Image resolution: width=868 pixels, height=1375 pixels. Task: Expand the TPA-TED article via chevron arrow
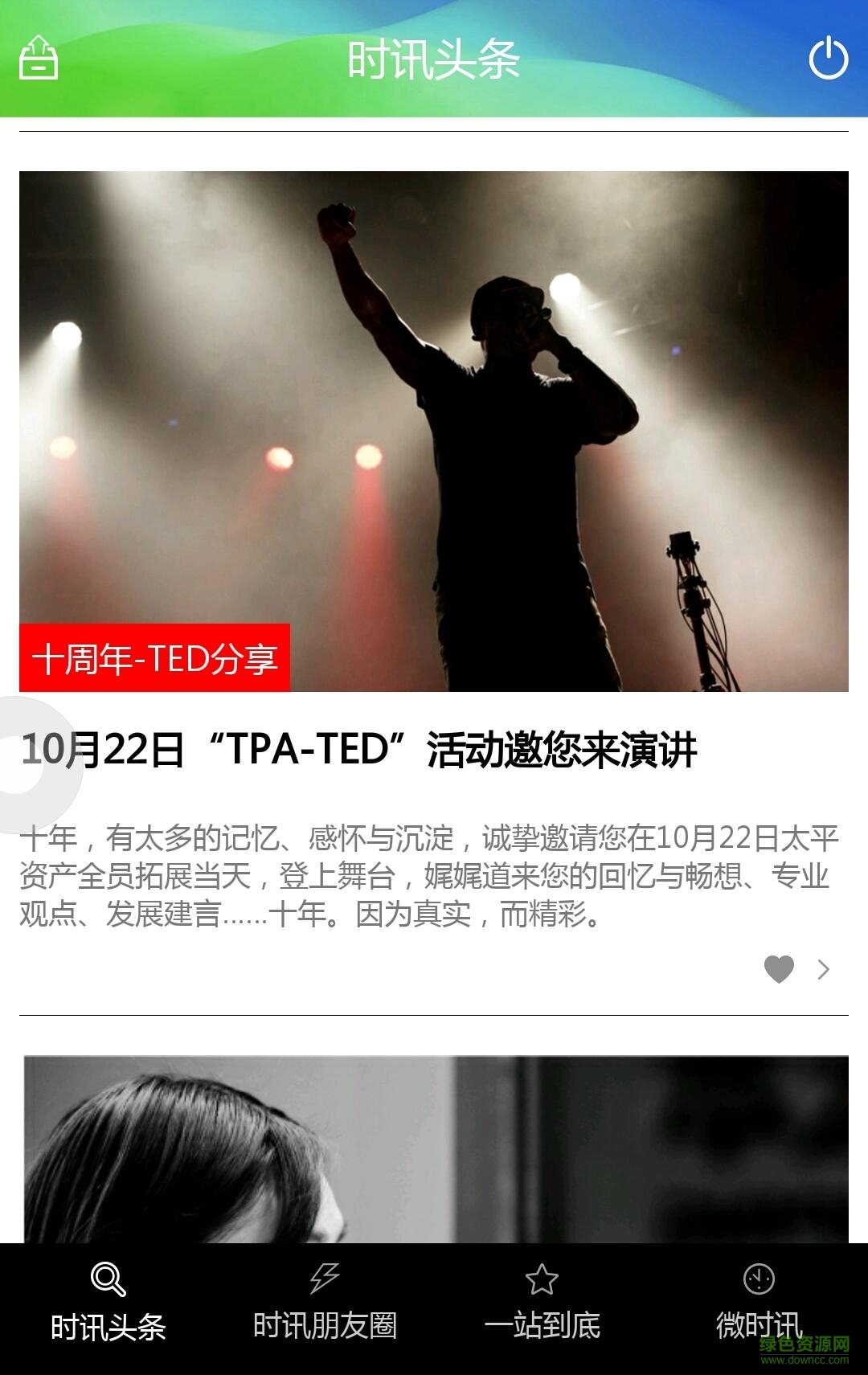pos(824,970)
